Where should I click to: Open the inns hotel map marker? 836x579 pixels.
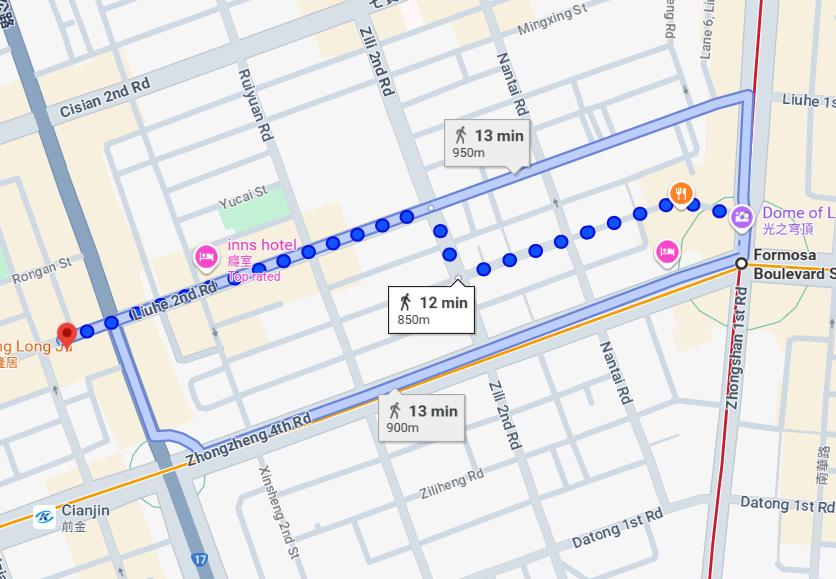(205, 256)
